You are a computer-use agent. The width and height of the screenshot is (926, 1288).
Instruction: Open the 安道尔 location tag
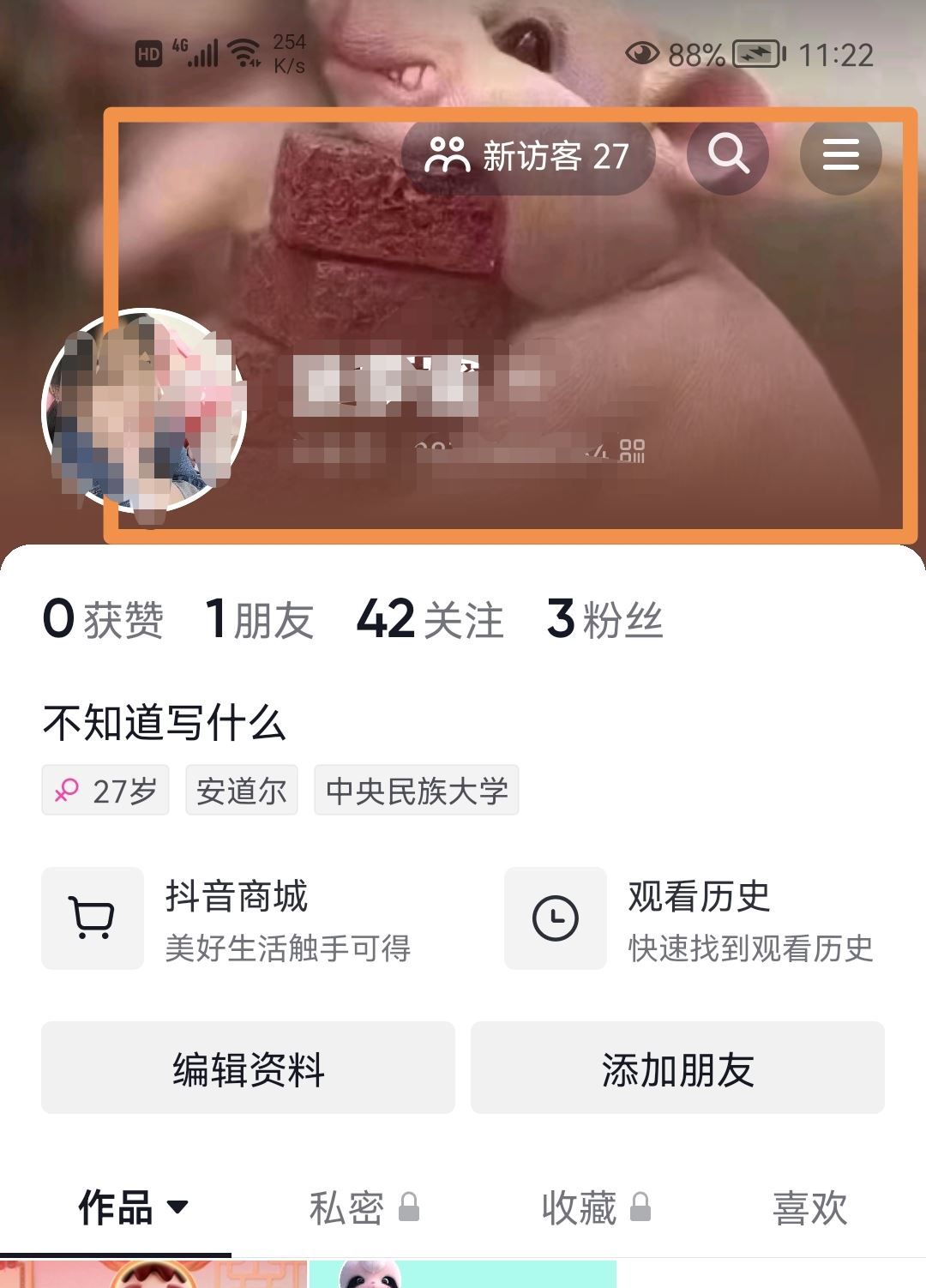(241, 791)
